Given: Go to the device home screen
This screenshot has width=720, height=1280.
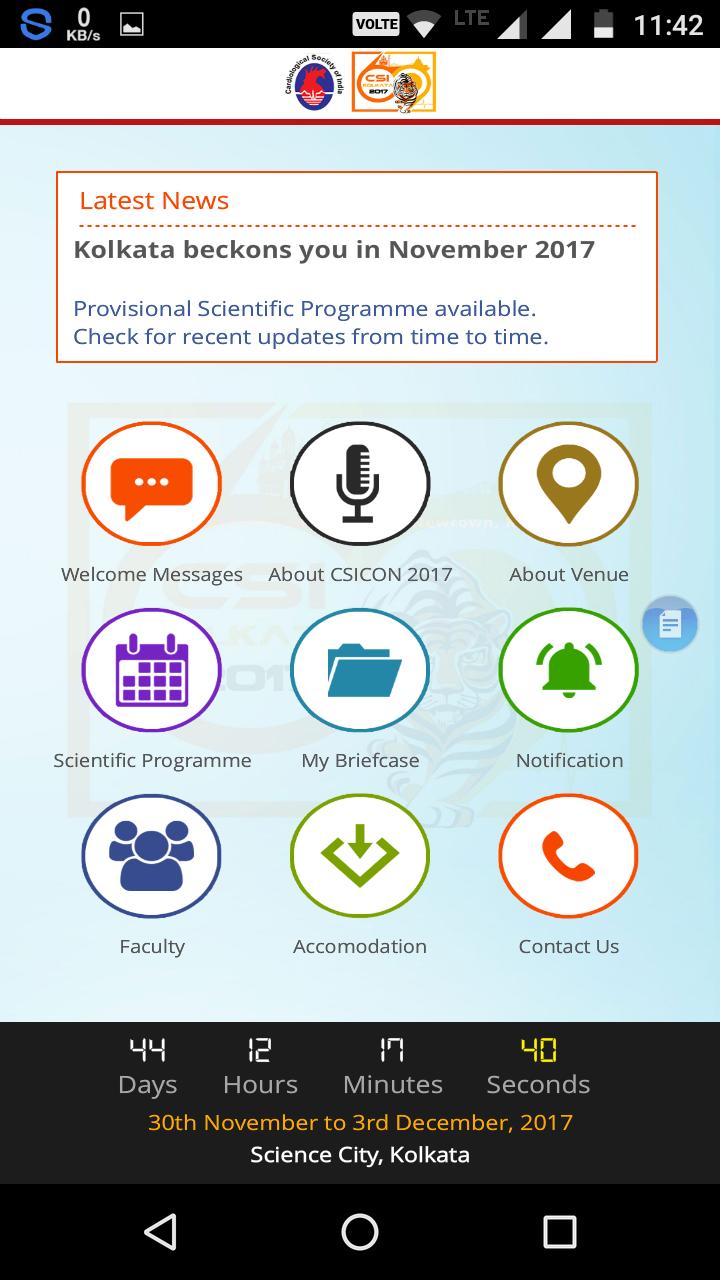Looking at the screenshot, I should pos(360,1232).
